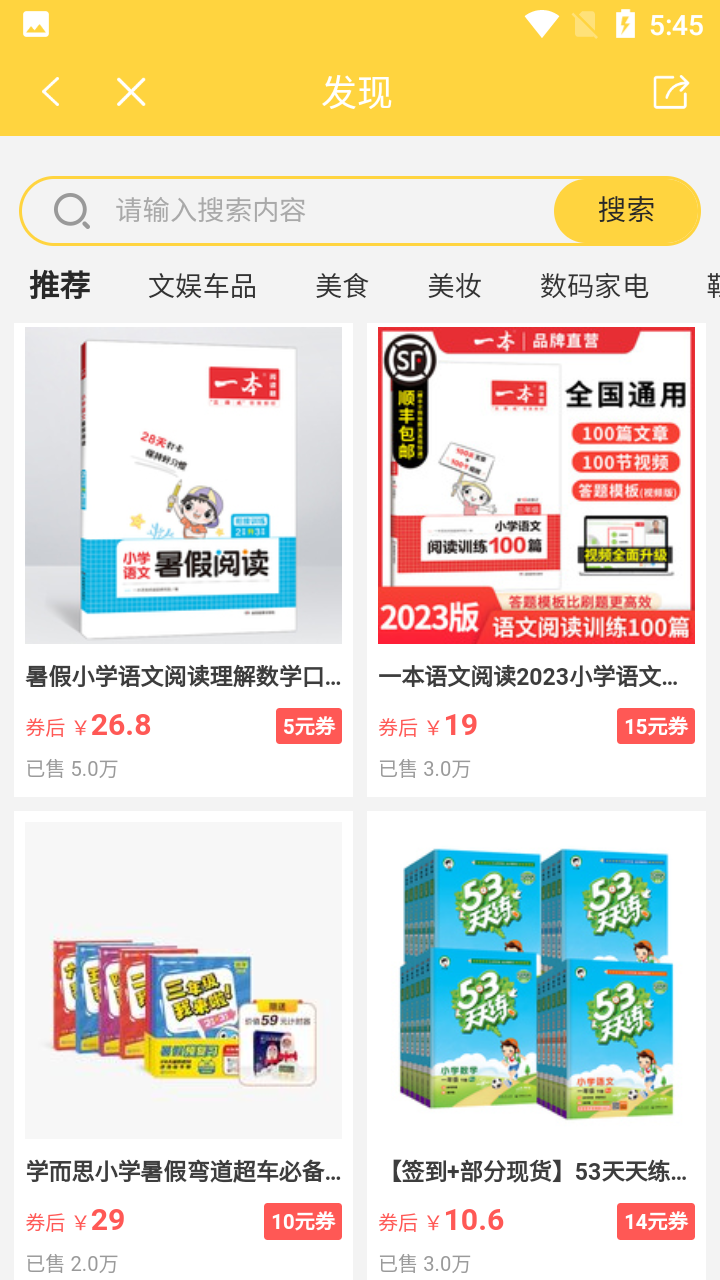Open the 一本语文阅读2023 product card
Image resolution: width=720 pixels, height=1280 pixels.
pos(536,559)
